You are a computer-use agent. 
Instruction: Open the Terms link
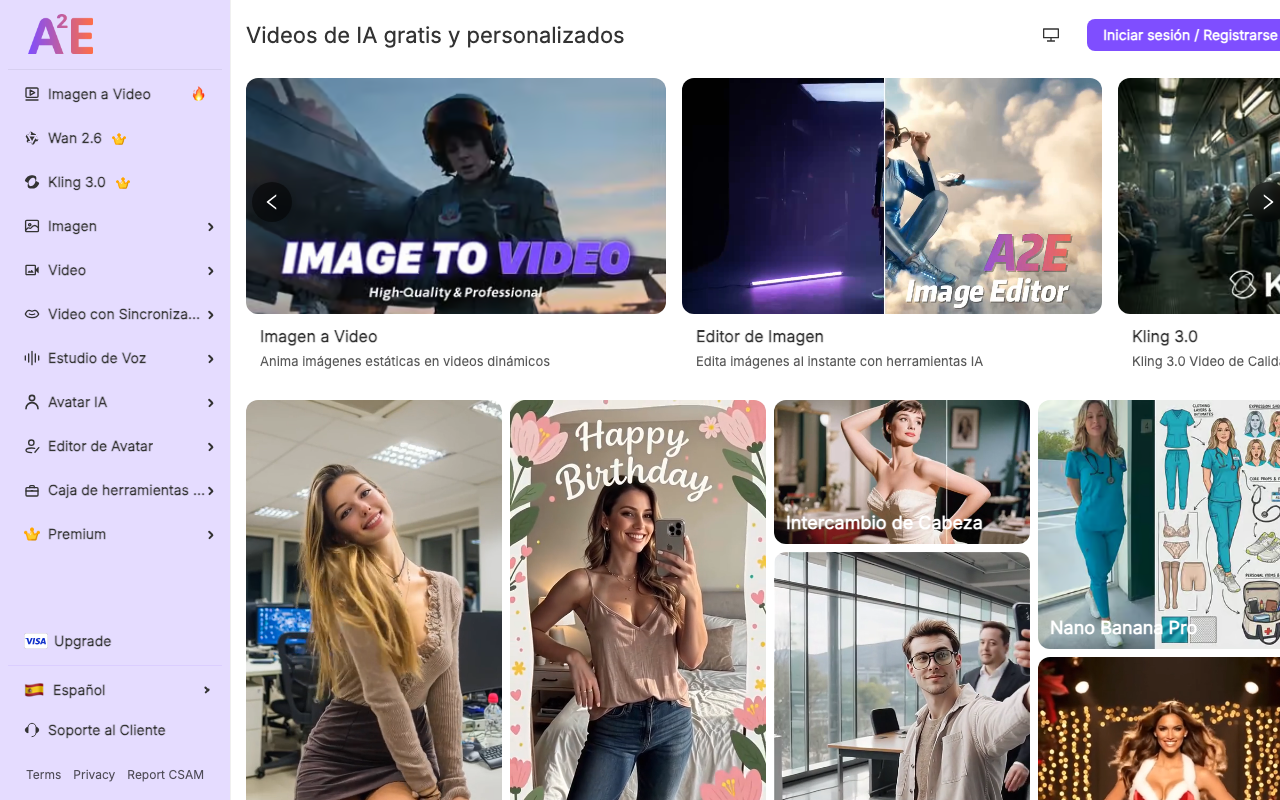pos(43,775)
